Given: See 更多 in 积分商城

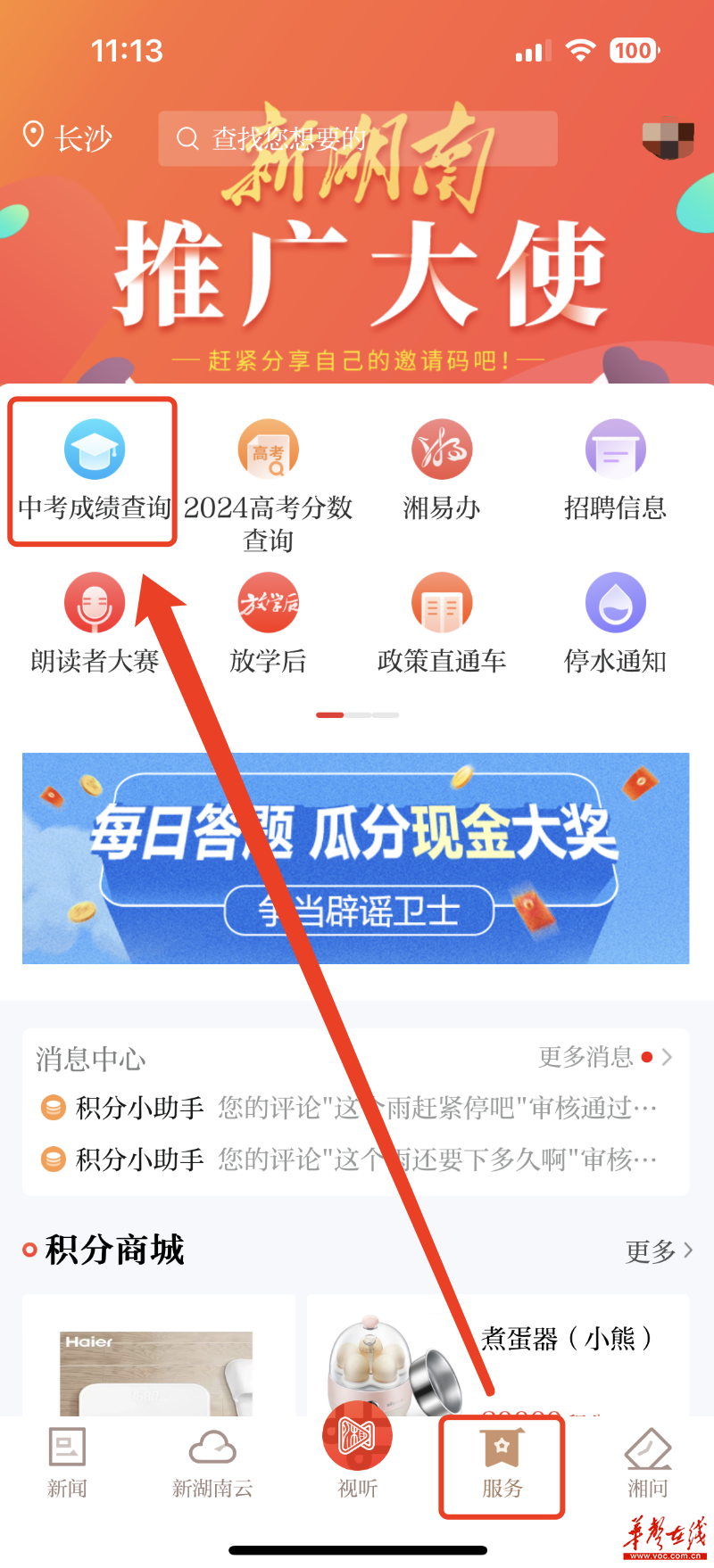Looking at the screenshot, I should [659, 1250].
